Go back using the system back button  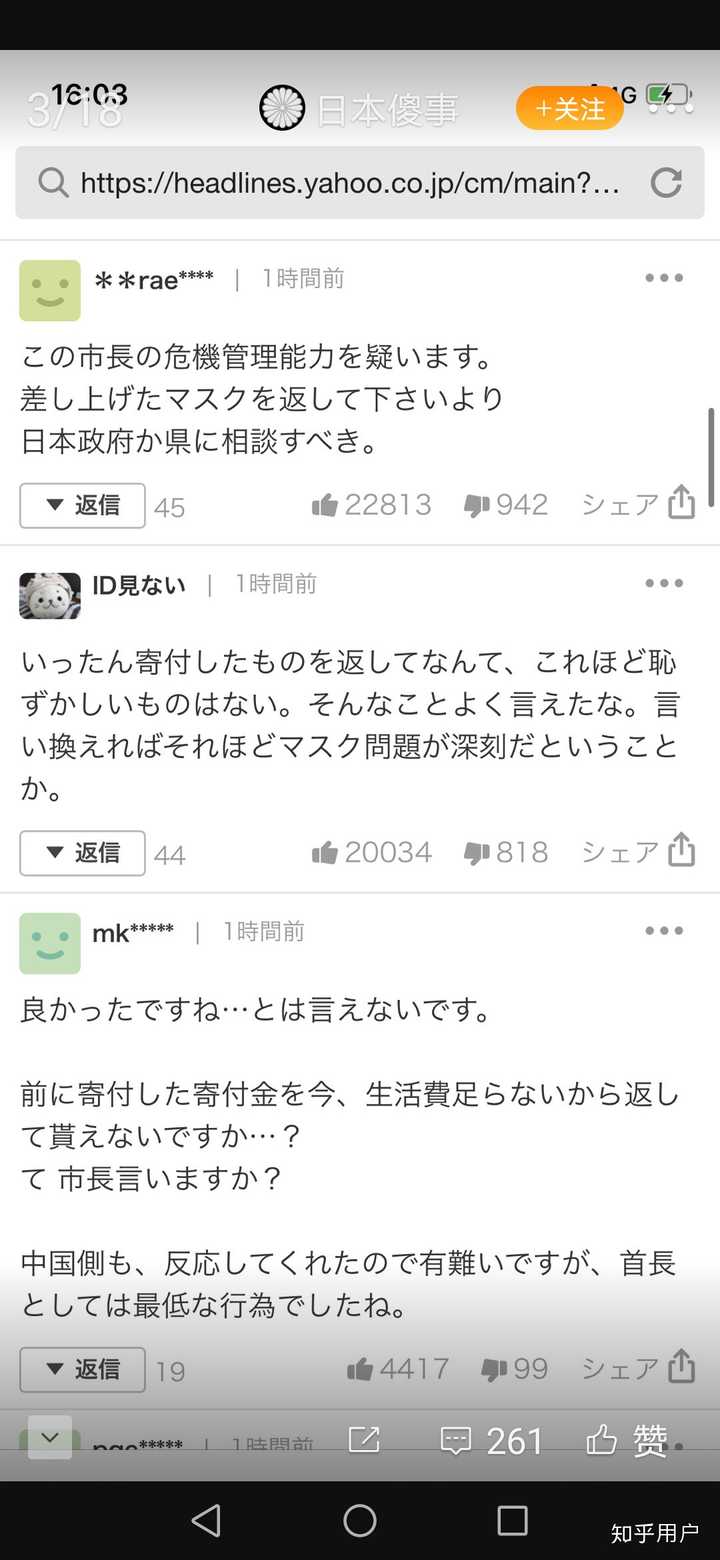(206, 1520)
